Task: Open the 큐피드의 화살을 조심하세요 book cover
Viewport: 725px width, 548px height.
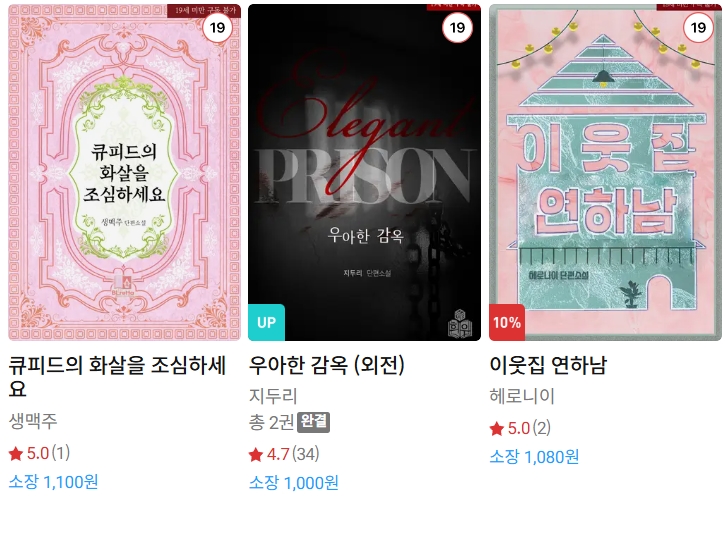Action: point(124,172)
